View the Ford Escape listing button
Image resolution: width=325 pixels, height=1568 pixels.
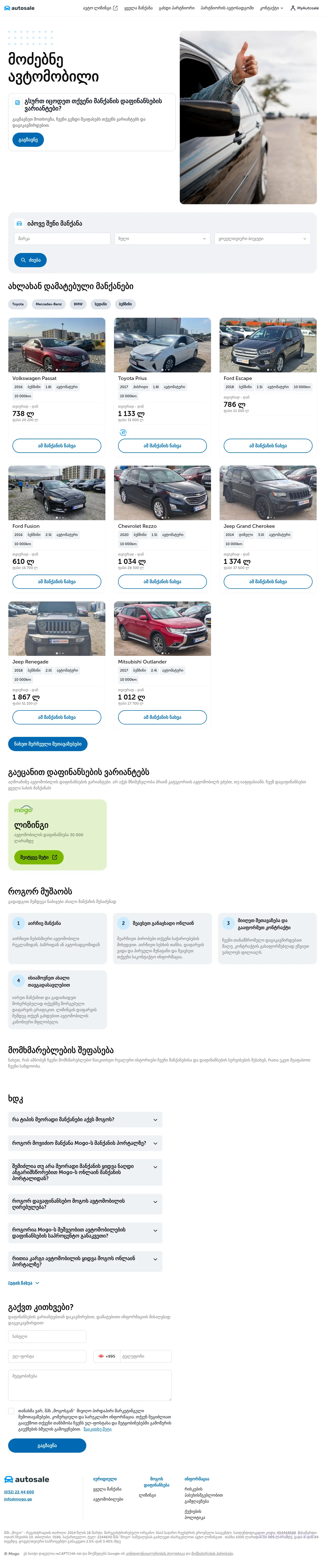click(x=268, y=446)
